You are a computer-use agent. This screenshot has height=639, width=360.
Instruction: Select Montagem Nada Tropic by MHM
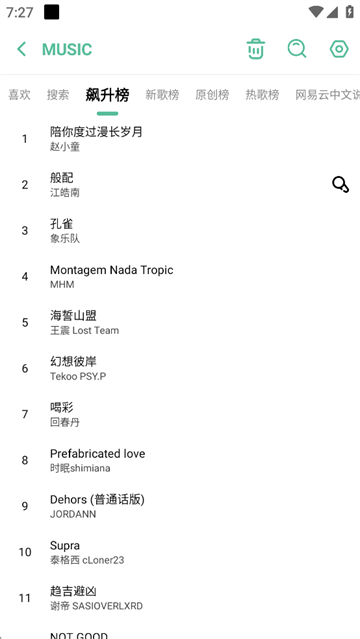[x=180, y=276]
